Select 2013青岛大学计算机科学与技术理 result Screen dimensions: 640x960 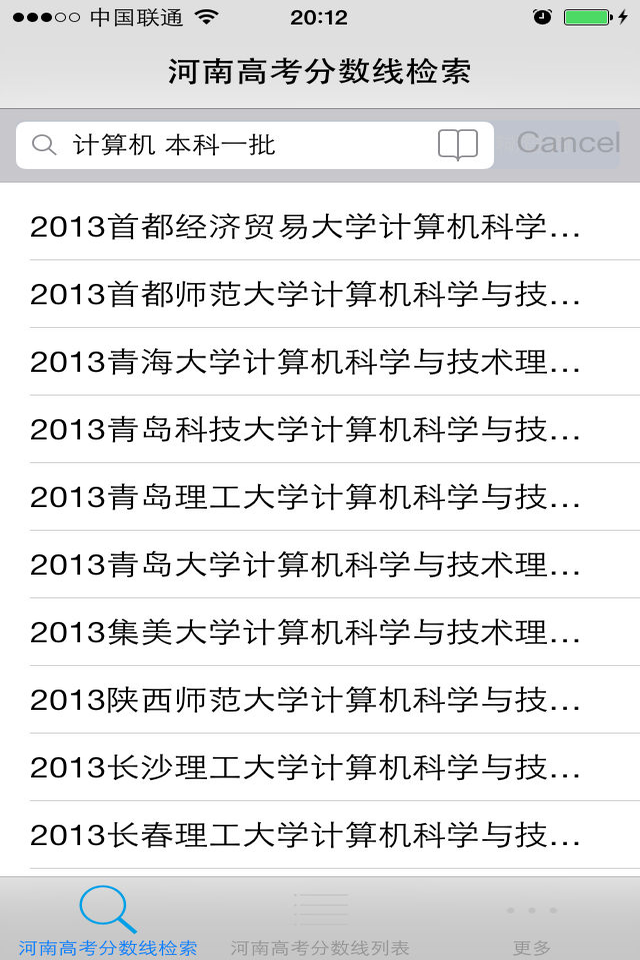tap(306, 564)
